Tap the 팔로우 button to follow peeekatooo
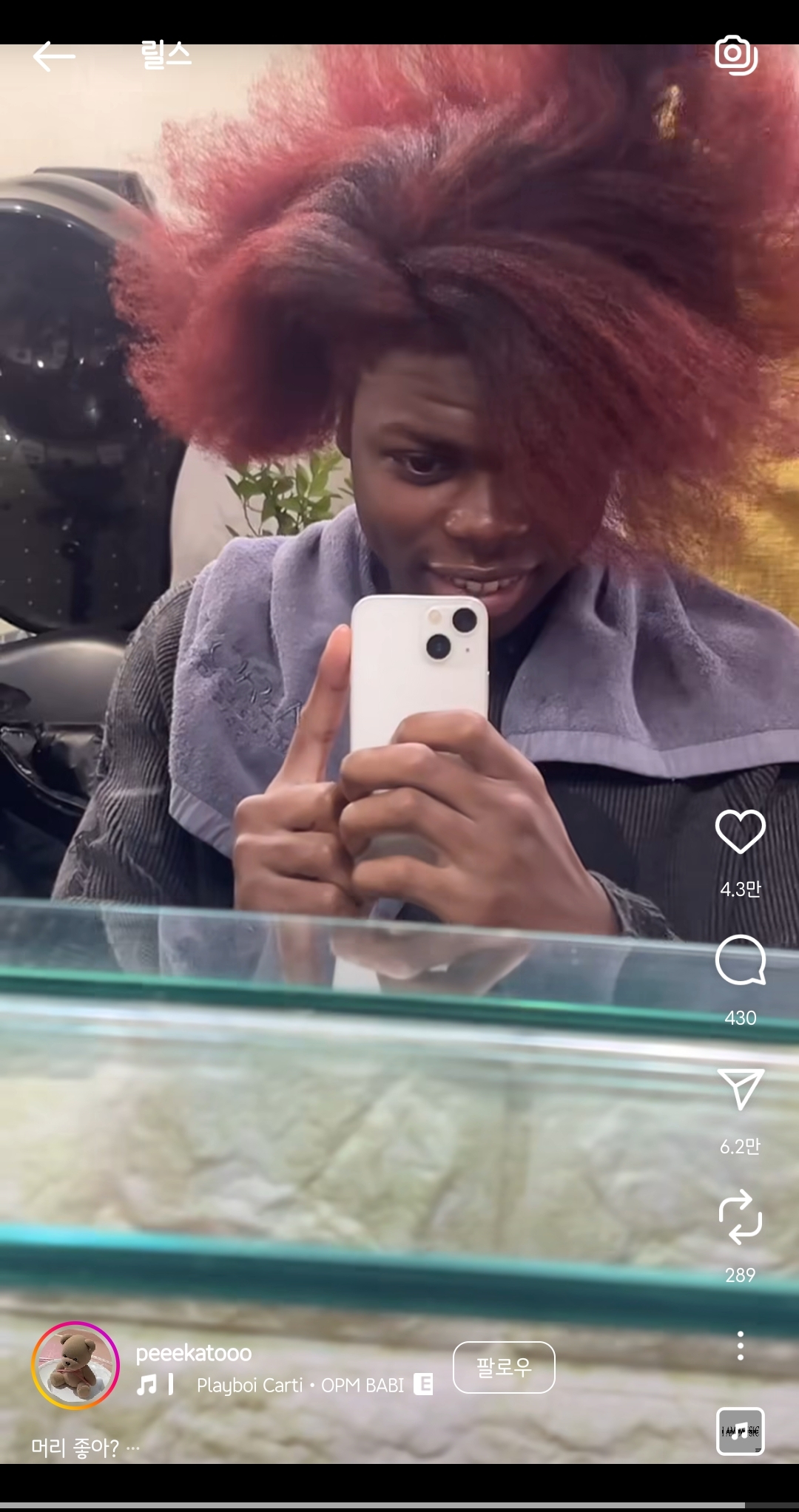Image resolution: width=799 pixels, height=1512 pixels. coord(504,1367)
